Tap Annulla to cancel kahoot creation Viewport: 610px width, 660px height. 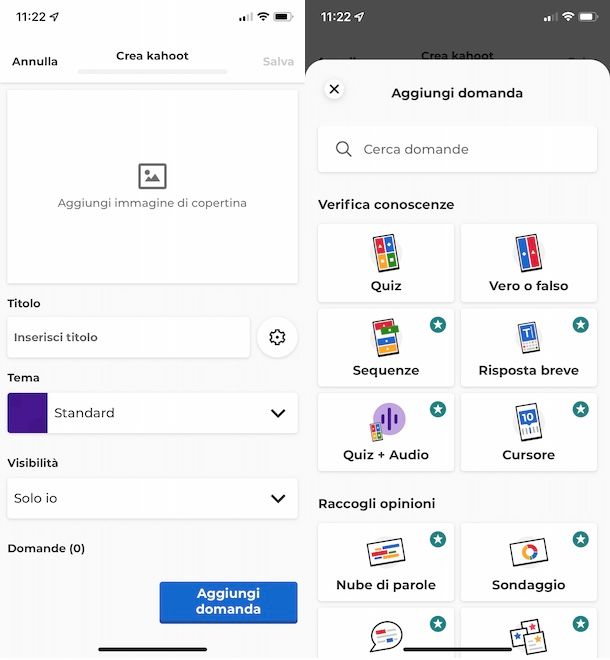click(35, 61)
